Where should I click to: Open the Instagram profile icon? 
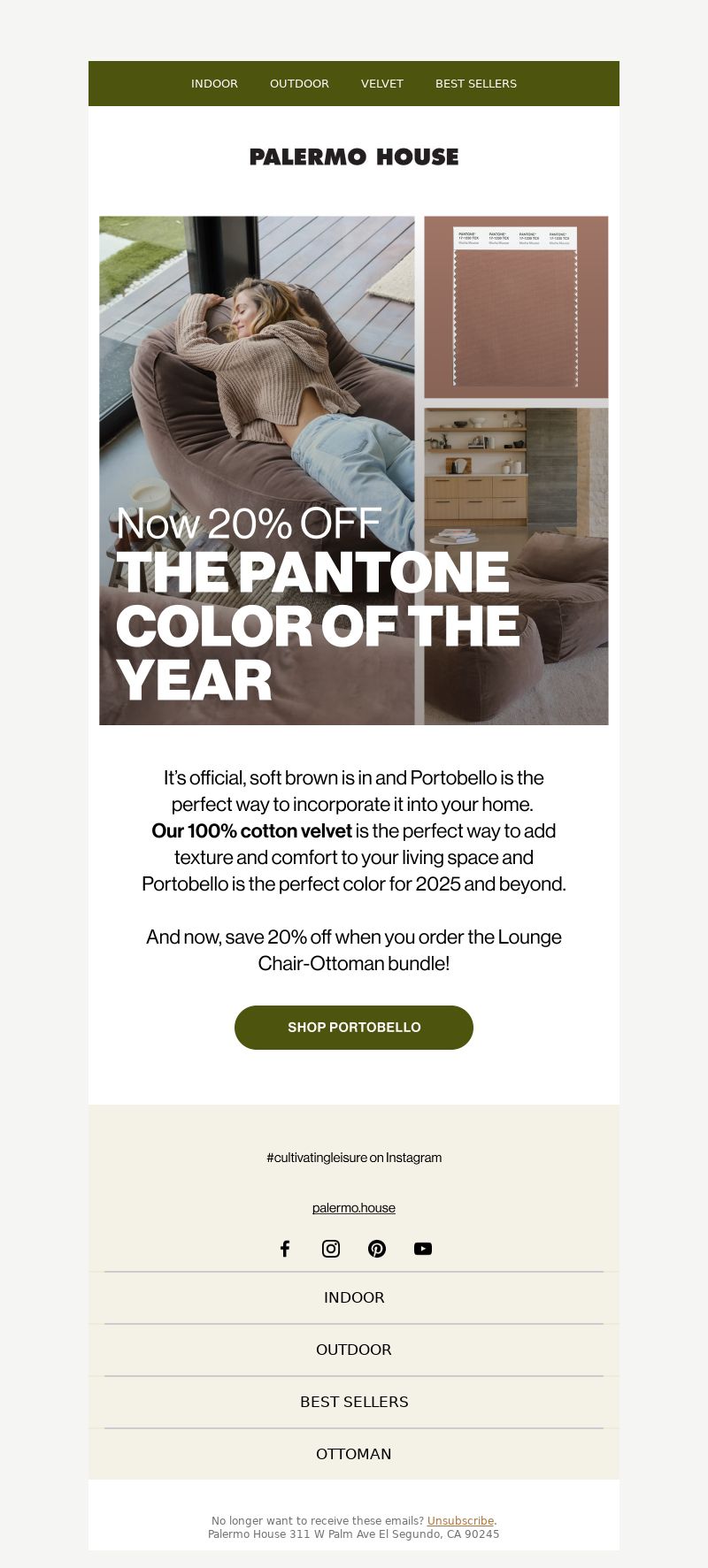pos(331,1248)
